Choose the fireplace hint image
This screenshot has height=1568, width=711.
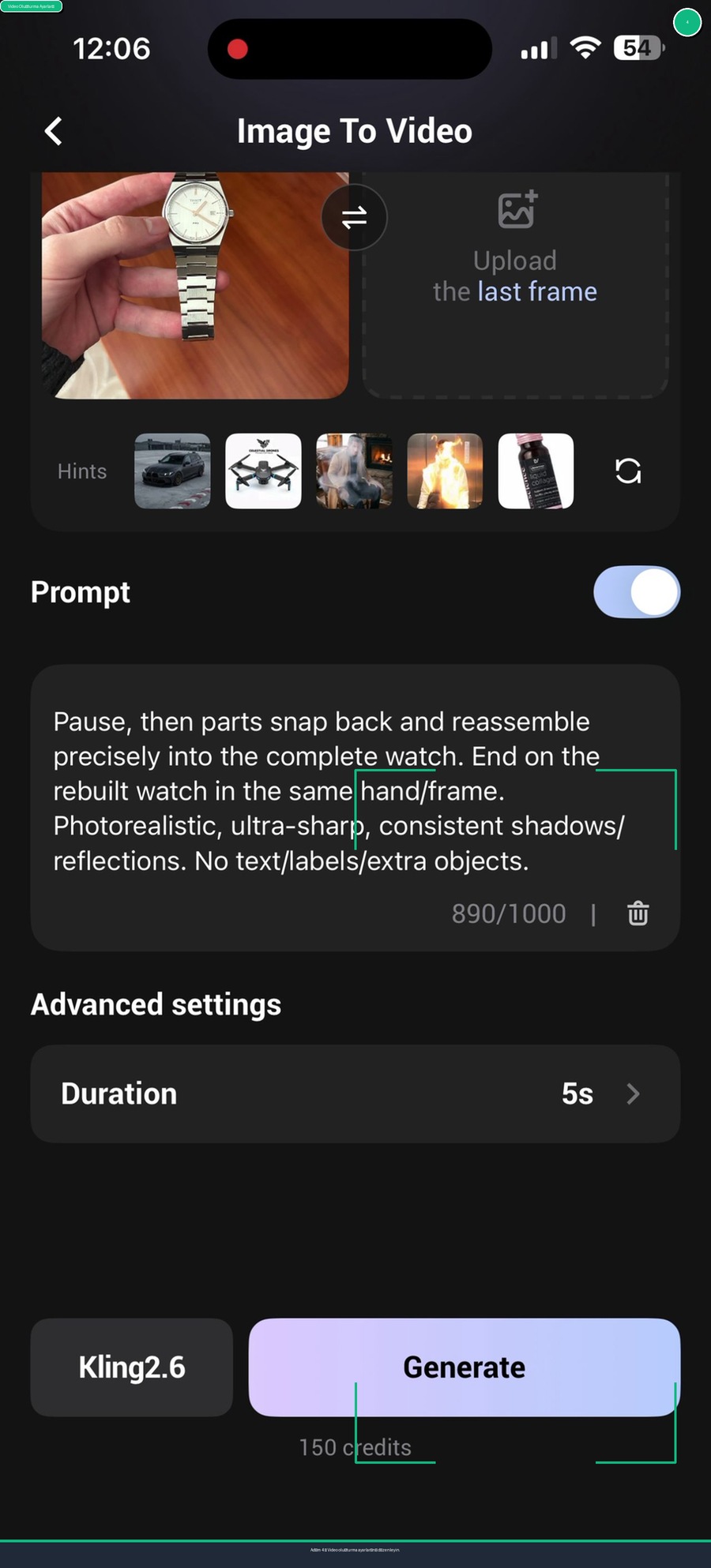click(354, 471)
